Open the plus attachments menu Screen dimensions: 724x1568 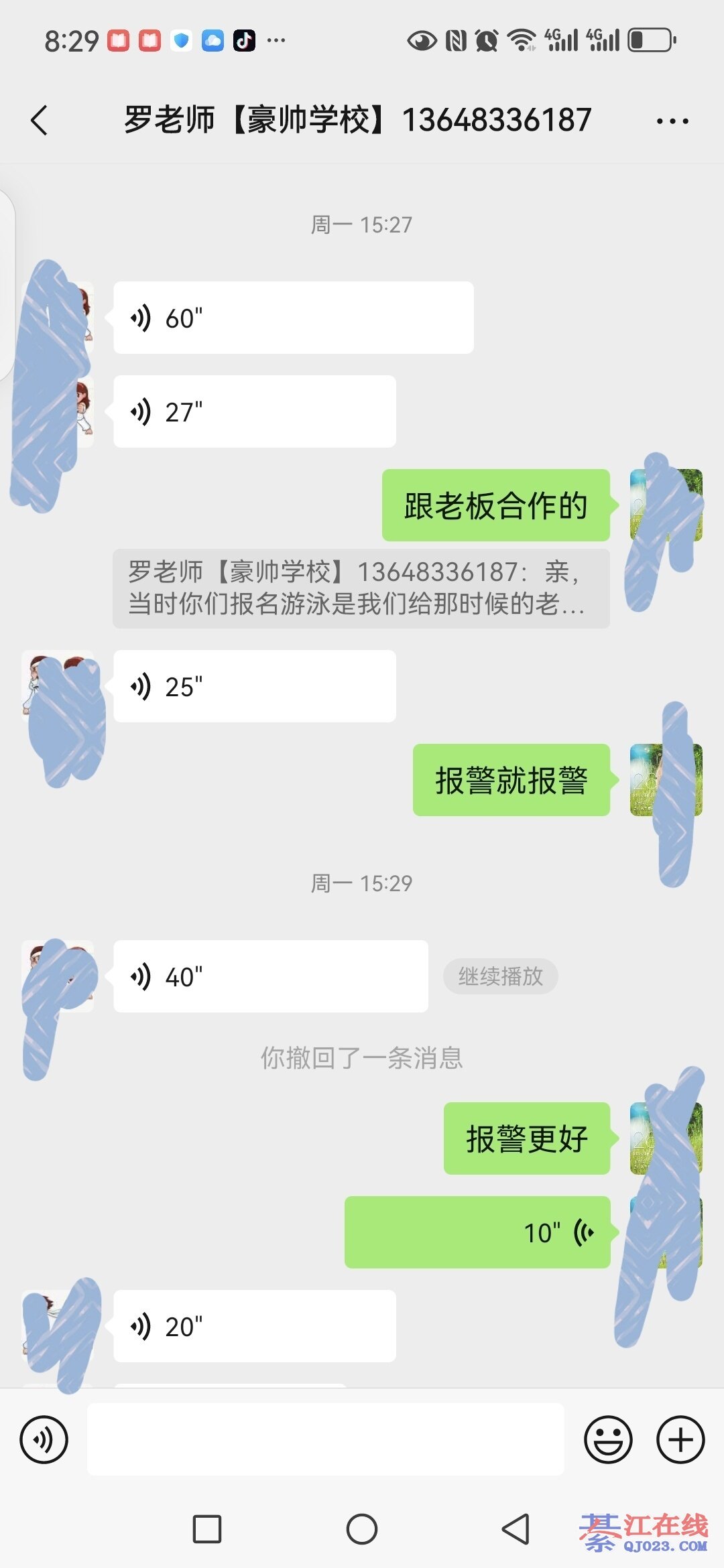(x=680, y=1439)
